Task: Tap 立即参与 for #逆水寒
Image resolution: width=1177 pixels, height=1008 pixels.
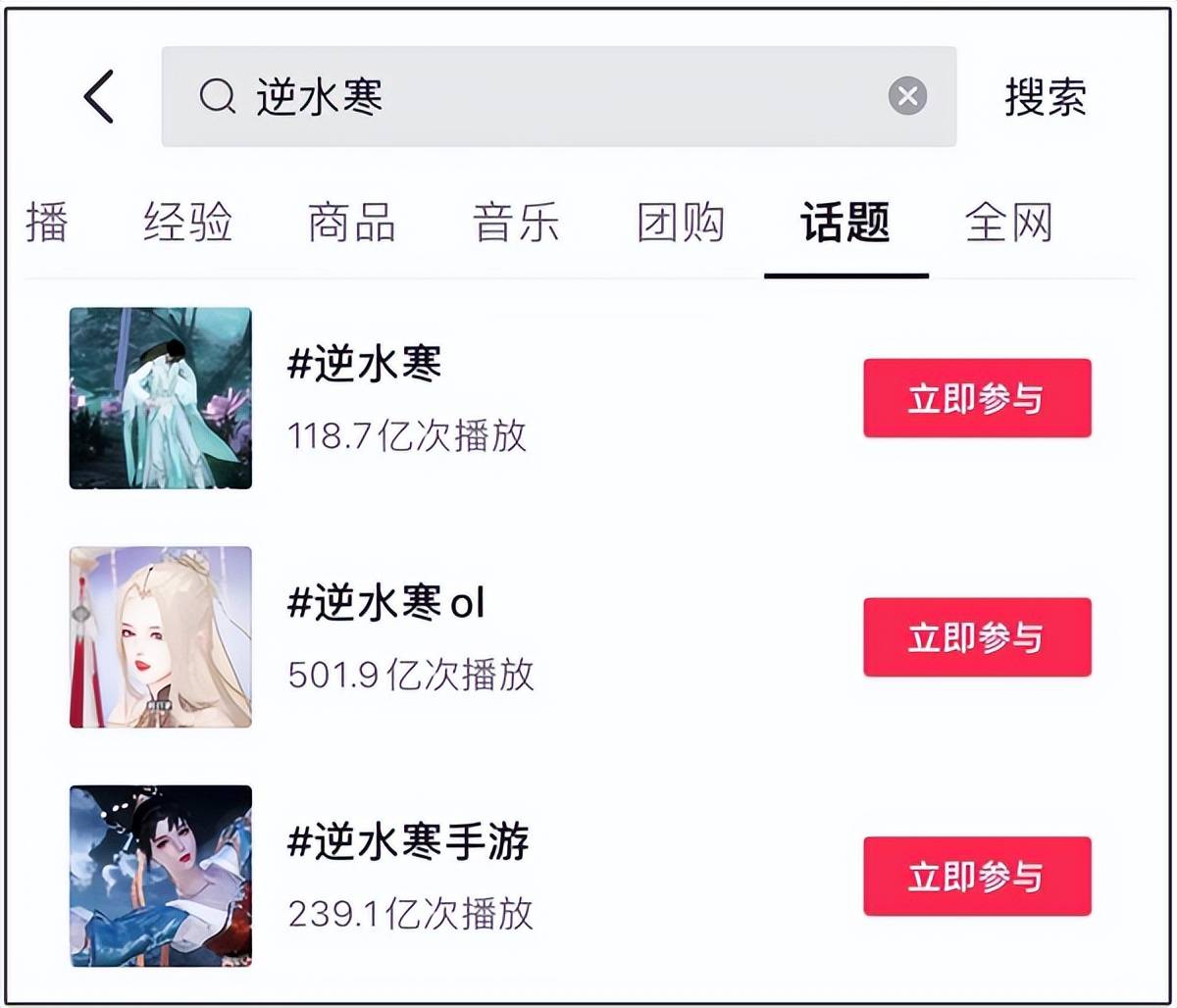Action: (x=977, y=398)
